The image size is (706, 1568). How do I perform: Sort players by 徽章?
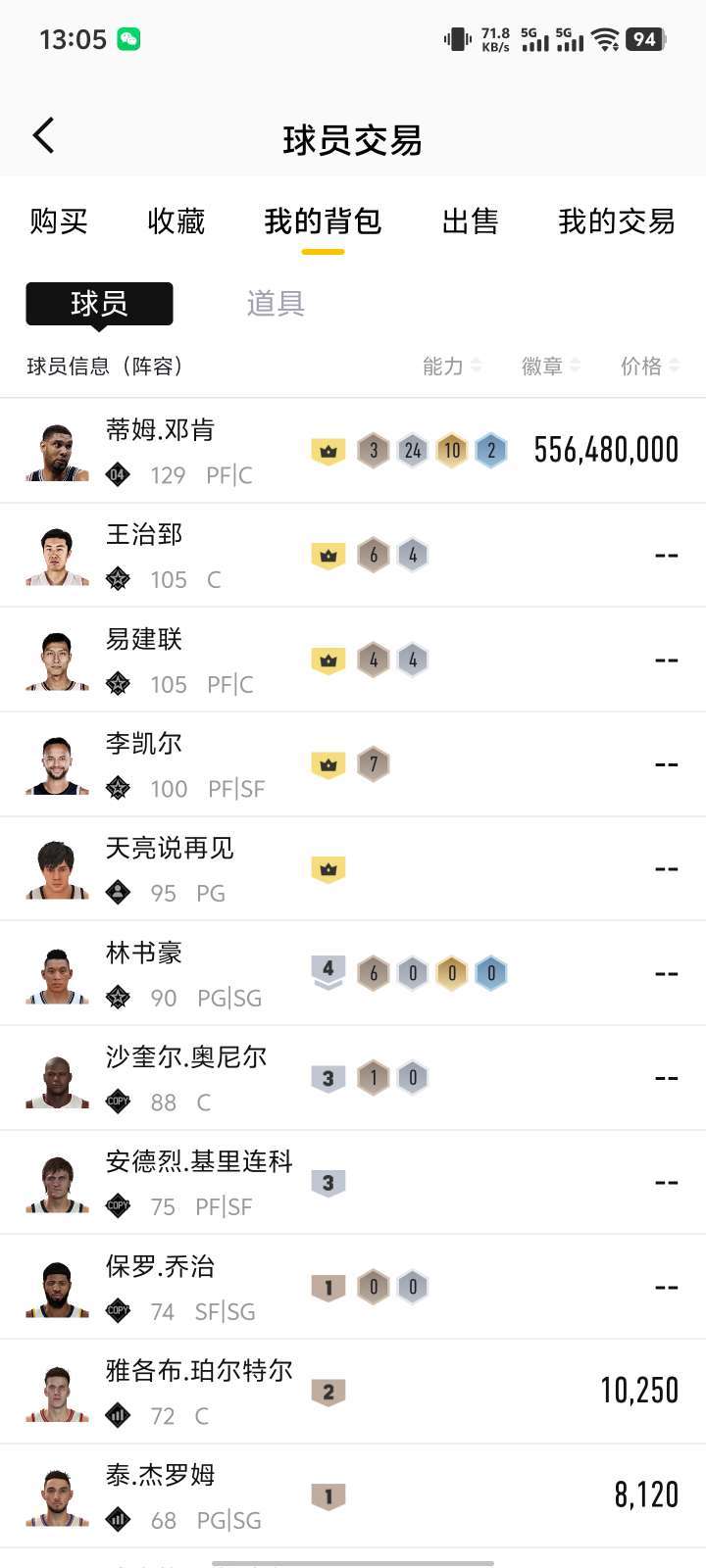(550, 367)
